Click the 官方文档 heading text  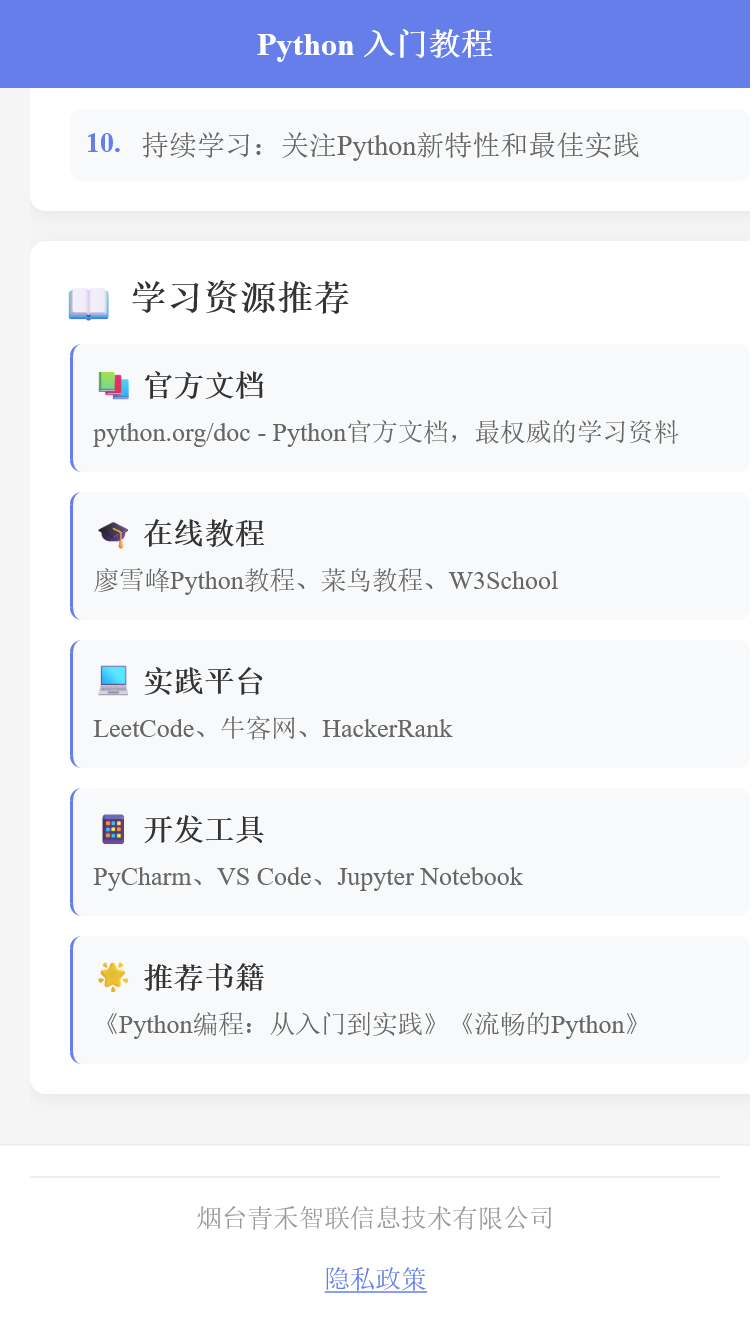tap(203, 386)
